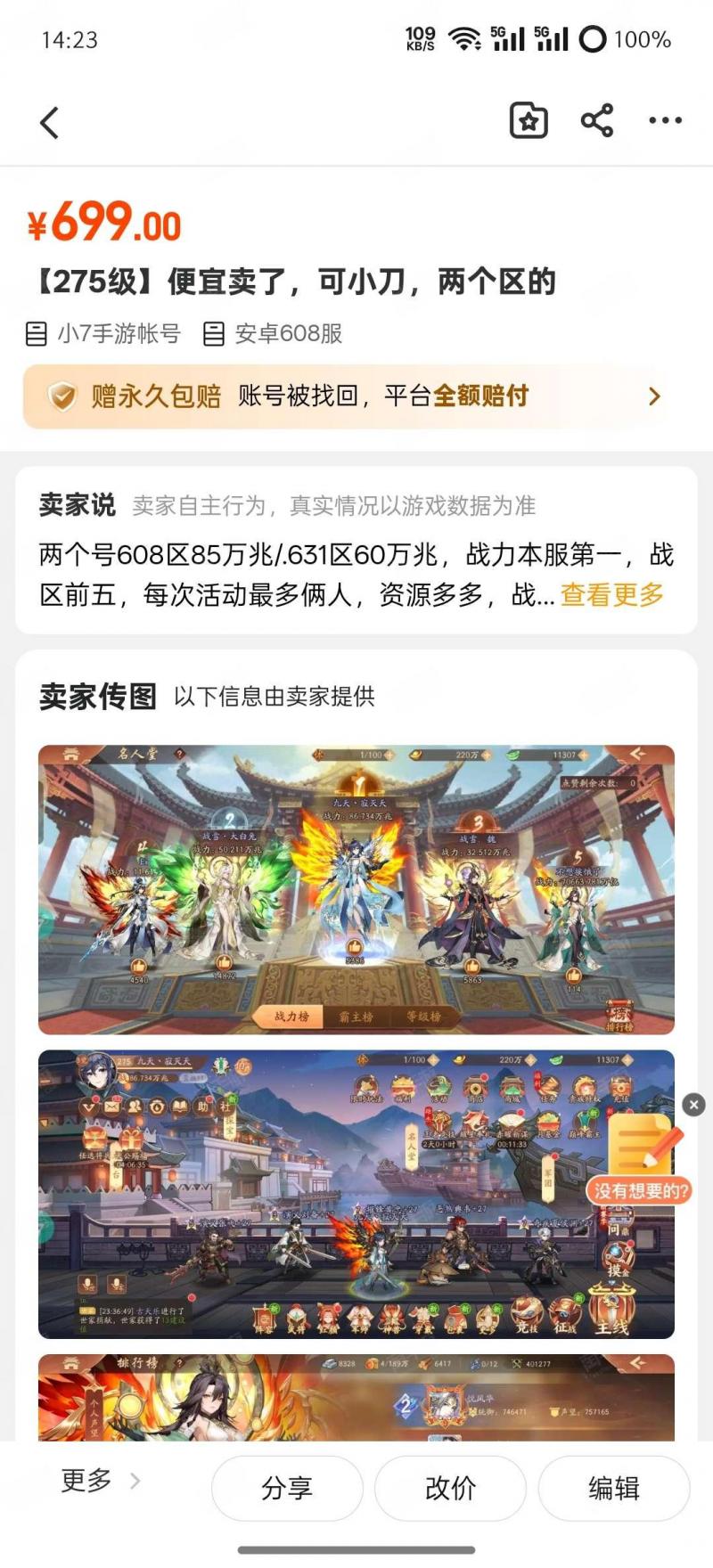Expand seller description with 查看更多
Image resolution: width=713 pixels, height=1568 pixels.
[611, 594]
